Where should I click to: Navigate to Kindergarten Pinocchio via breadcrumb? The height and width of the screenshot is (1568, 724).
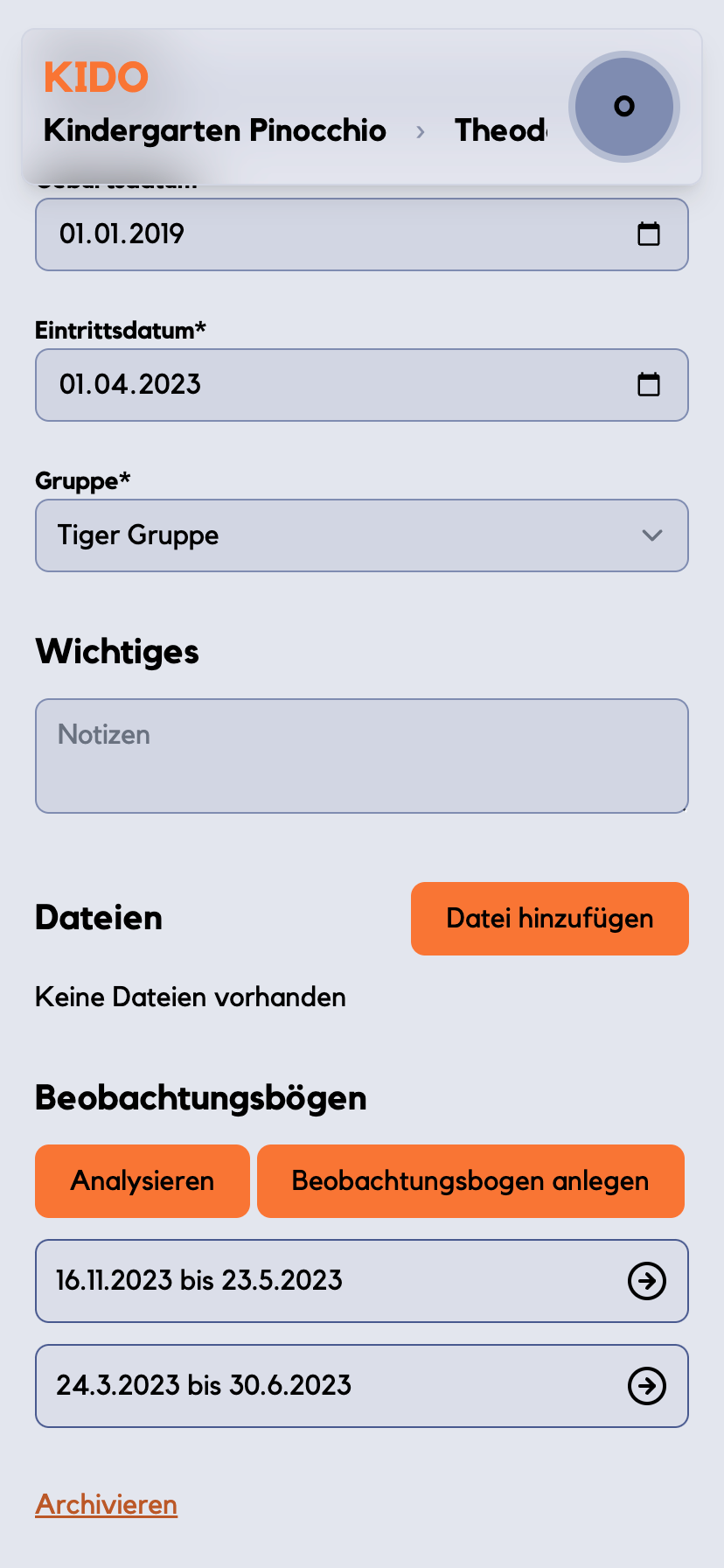pyautogui.click(x=214, y=131)
